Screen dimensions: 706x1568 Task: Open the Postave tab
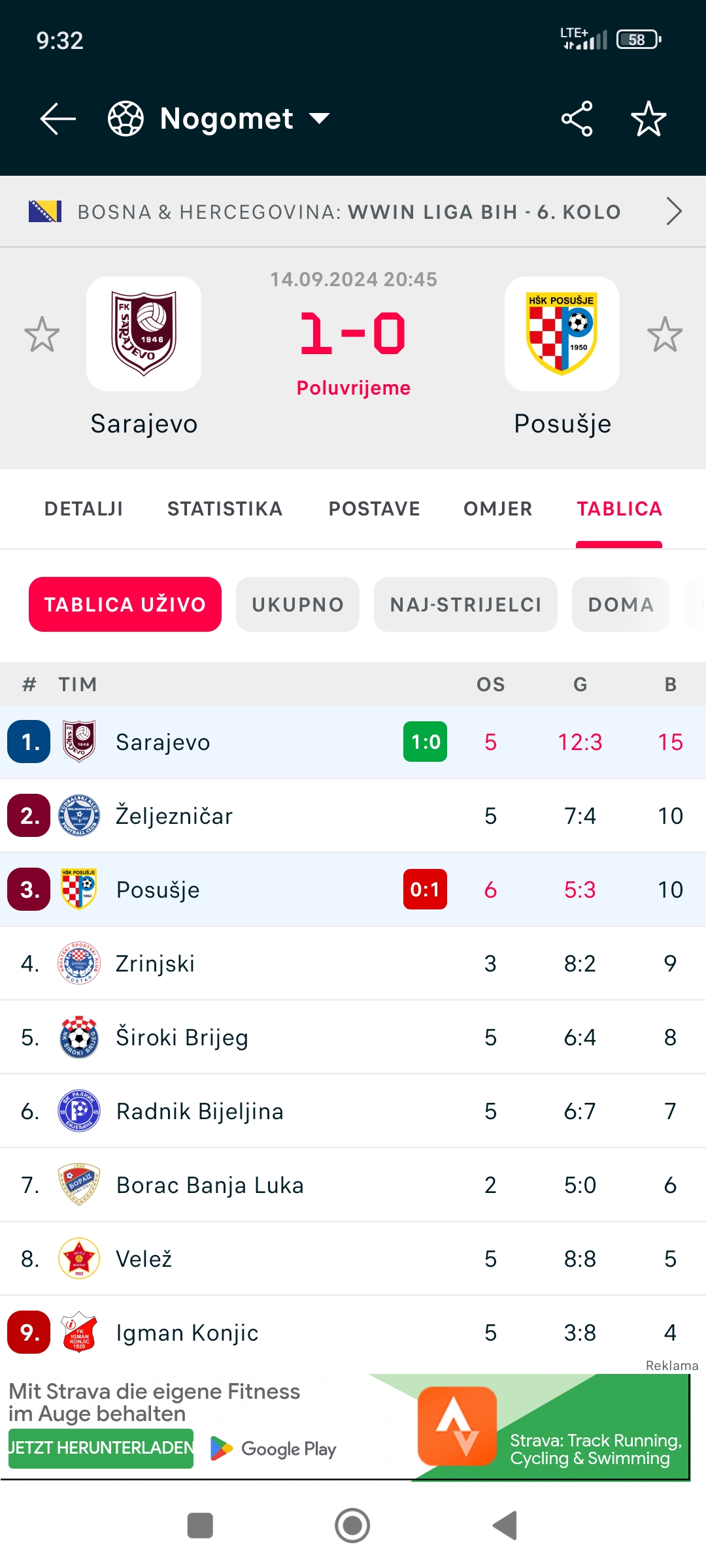[374, 509]
